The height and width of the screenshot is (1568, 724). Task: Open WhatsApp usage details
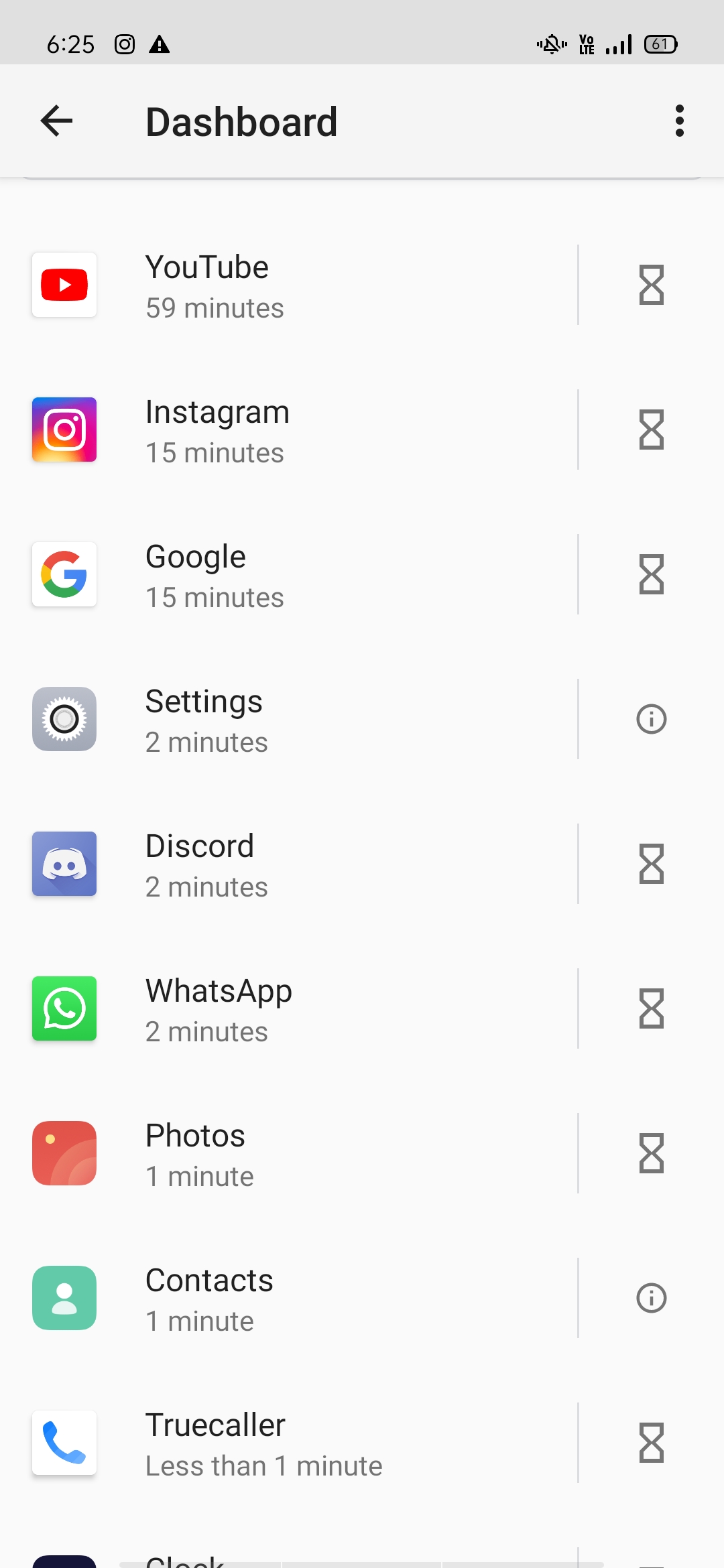[288, 1008]
